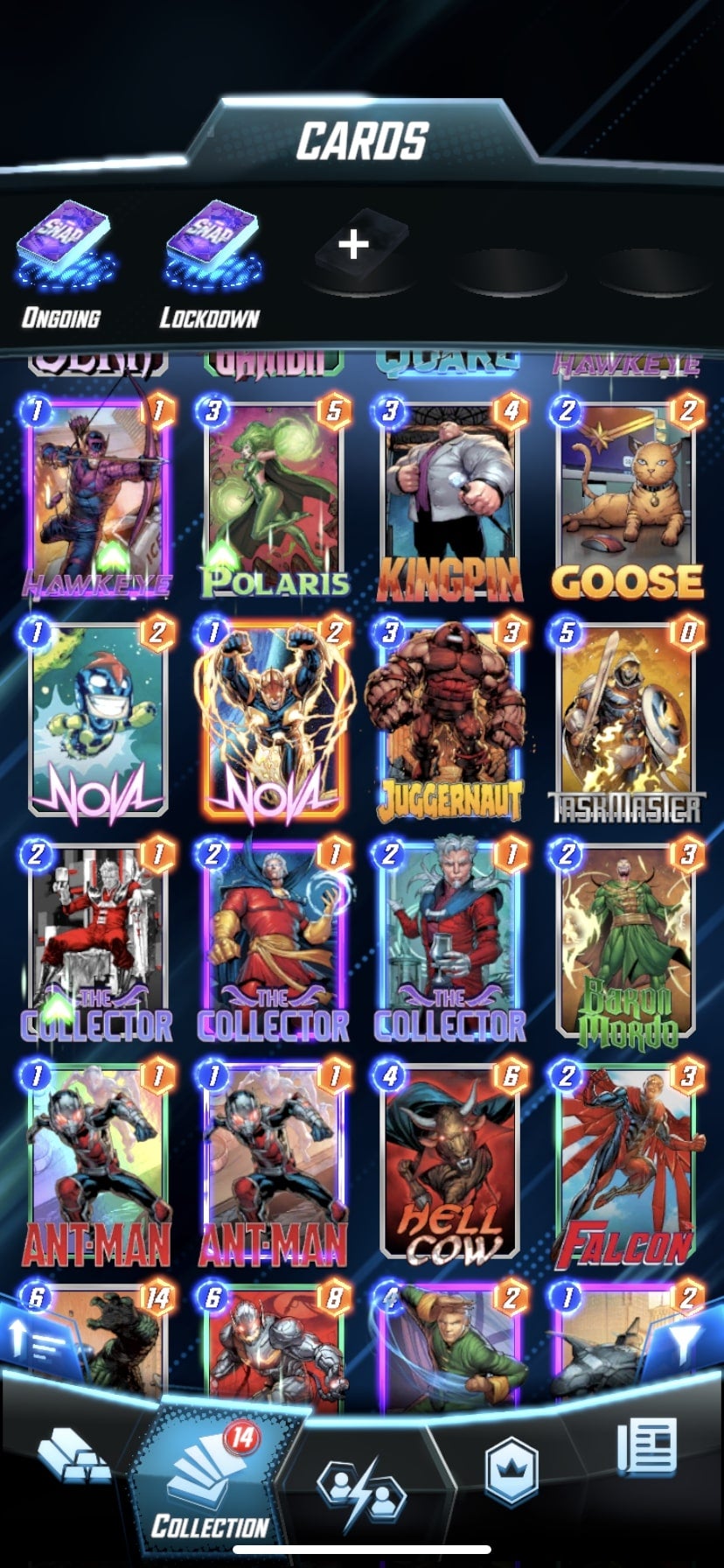Open the Kingpin card
The image size is (724, 1568).
click(450, 499)
